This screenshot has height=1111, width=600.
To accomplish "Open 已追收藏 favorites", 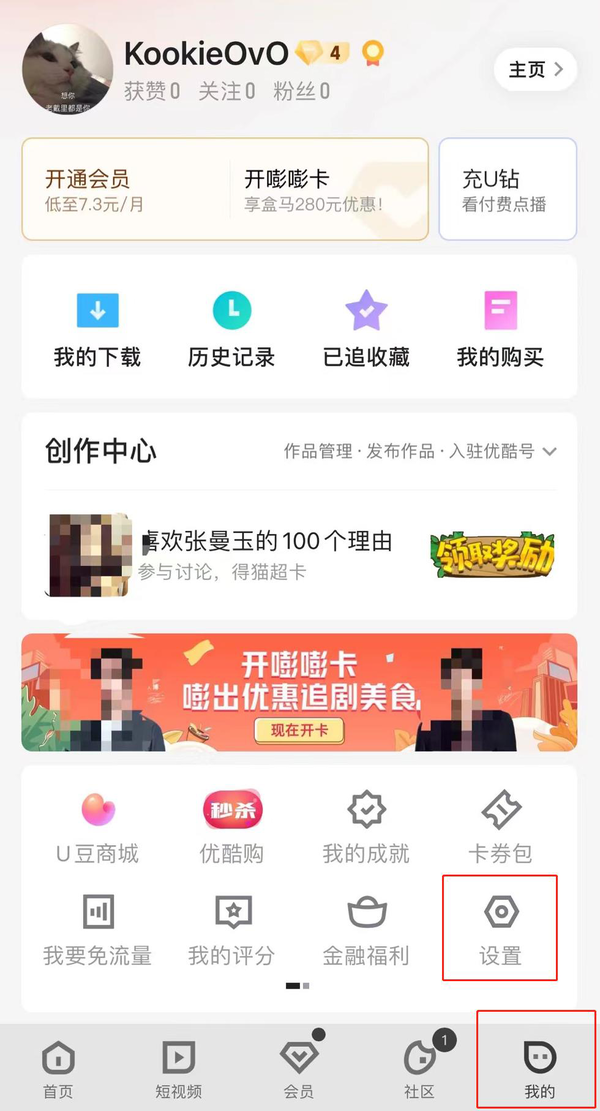I will tap(366, 329).
